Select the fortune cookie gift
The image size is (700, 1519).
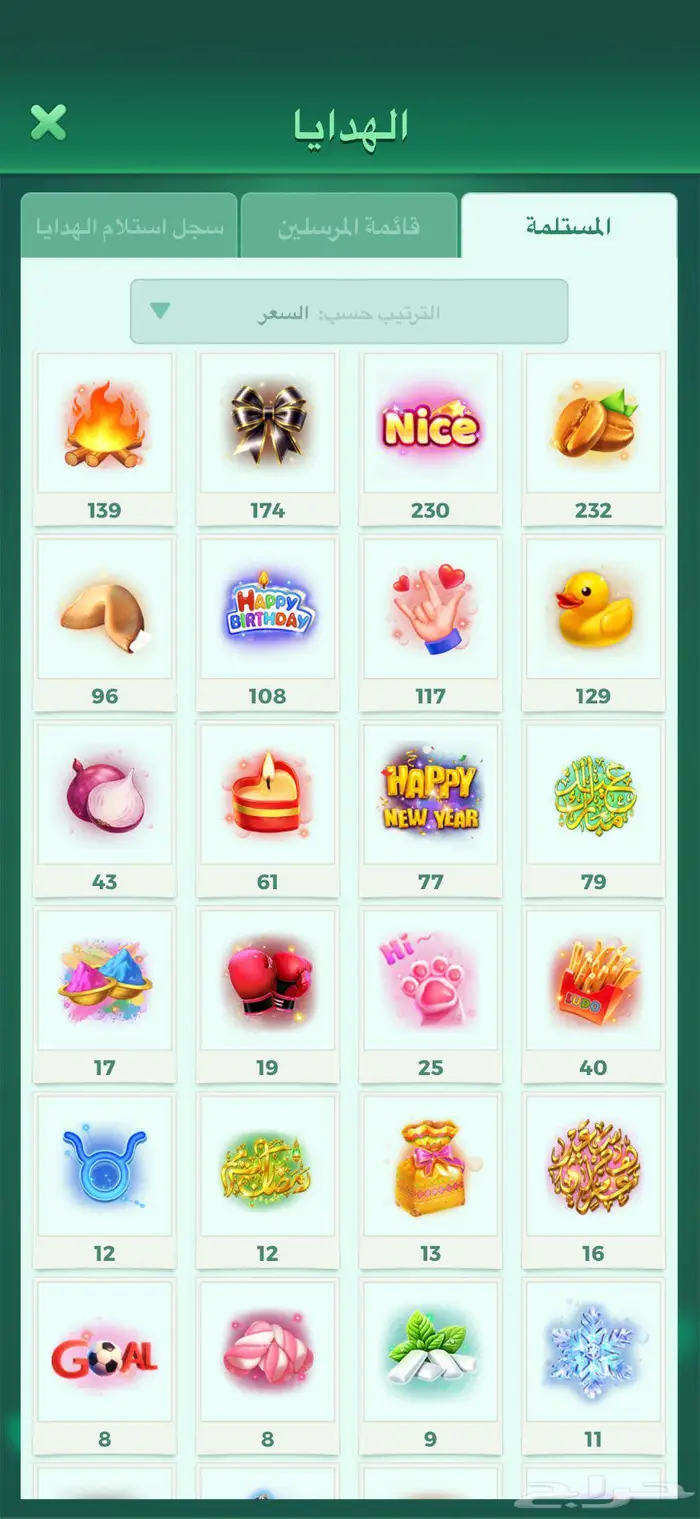[105, 623]
